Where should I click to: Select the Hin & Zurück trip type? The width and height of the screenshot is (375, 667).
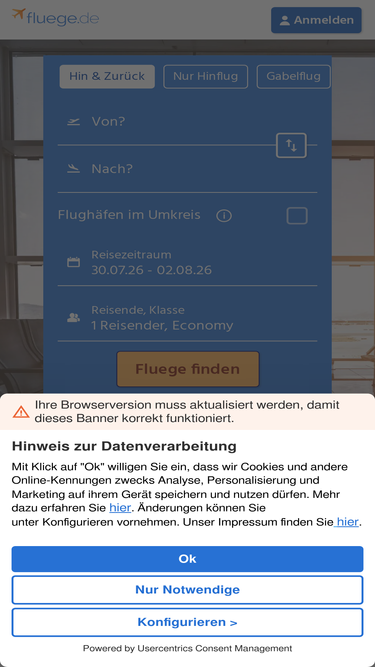[107, 77]
